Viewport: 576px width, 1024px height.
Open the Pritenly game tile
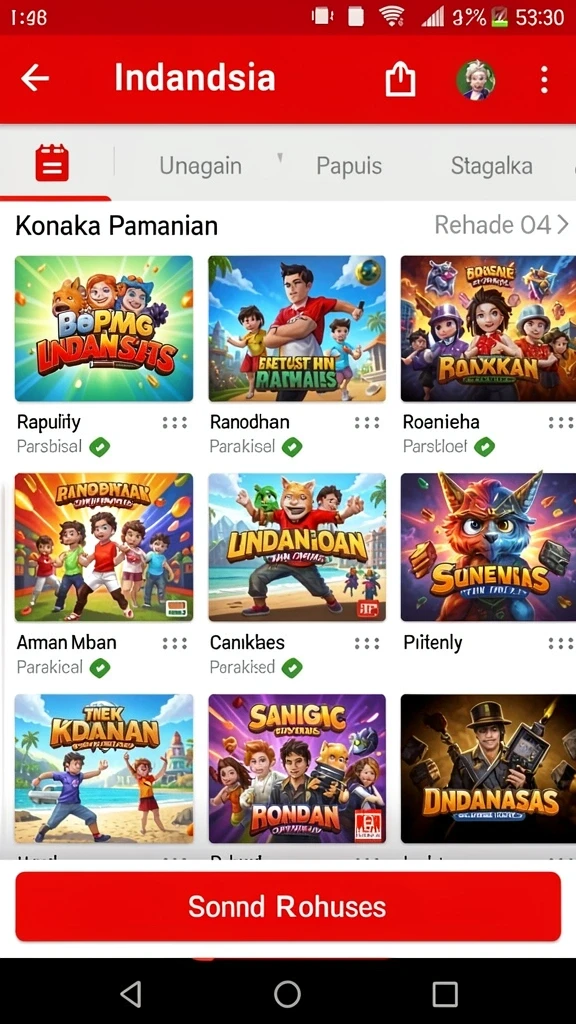[488, 547]
